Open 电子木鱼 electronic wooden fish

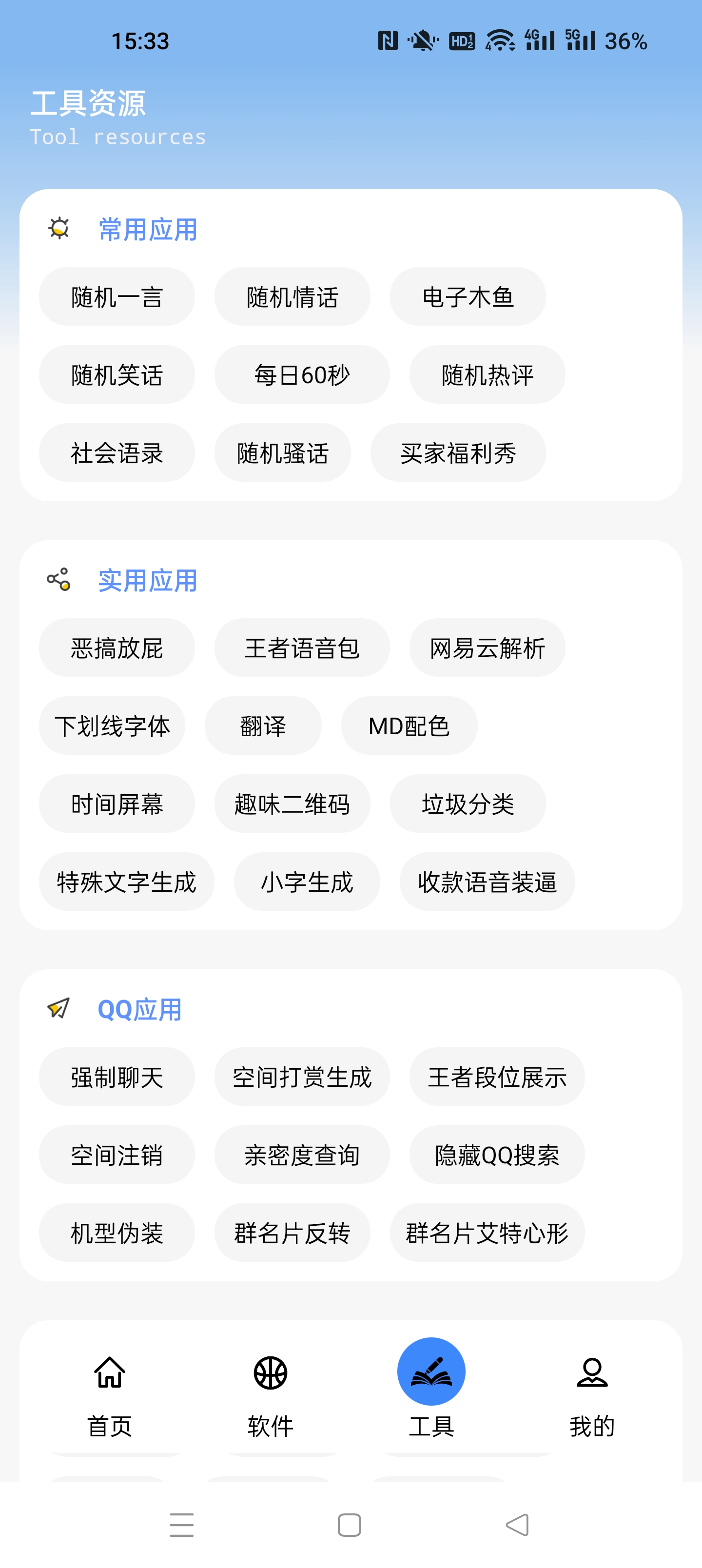468,296
